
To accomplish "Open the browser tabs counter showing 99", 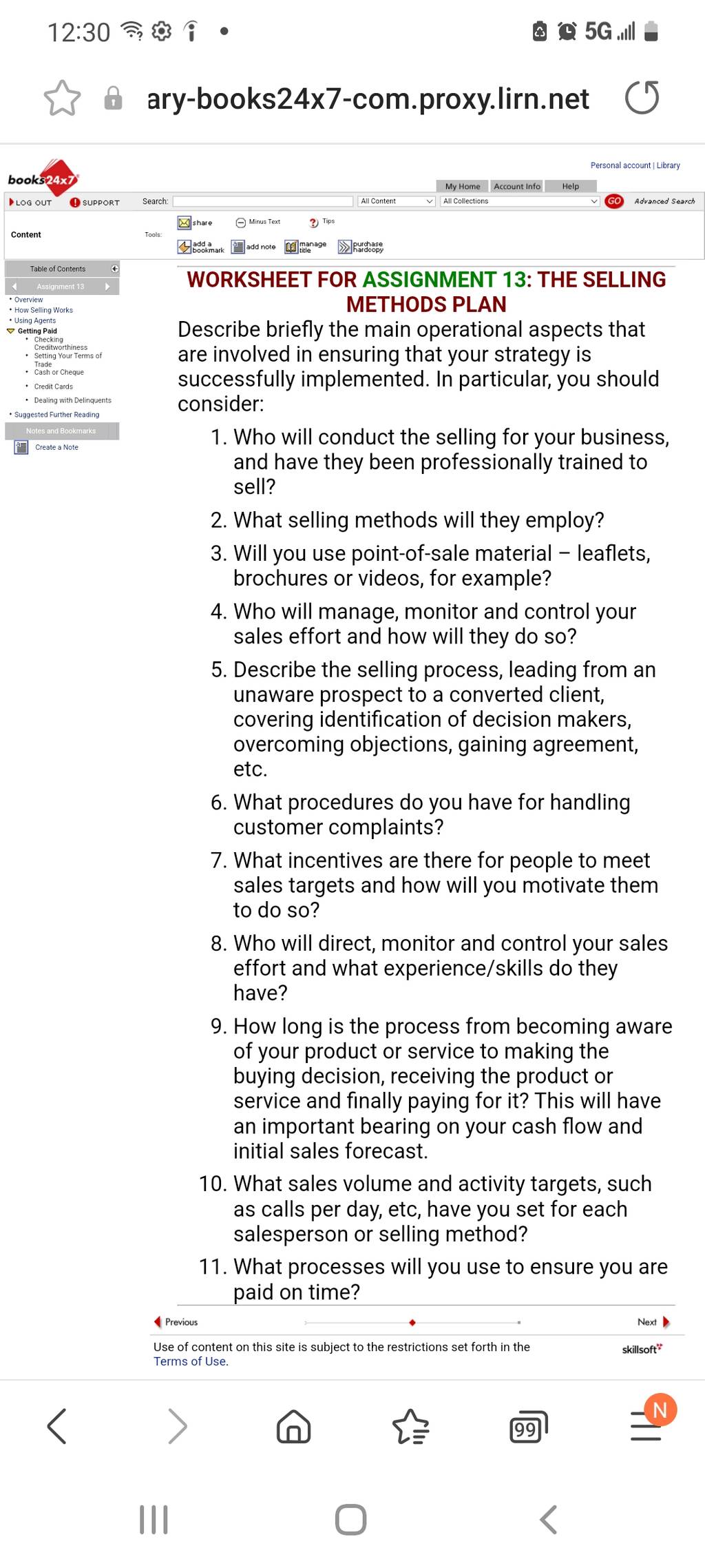I will point(528,1426).
